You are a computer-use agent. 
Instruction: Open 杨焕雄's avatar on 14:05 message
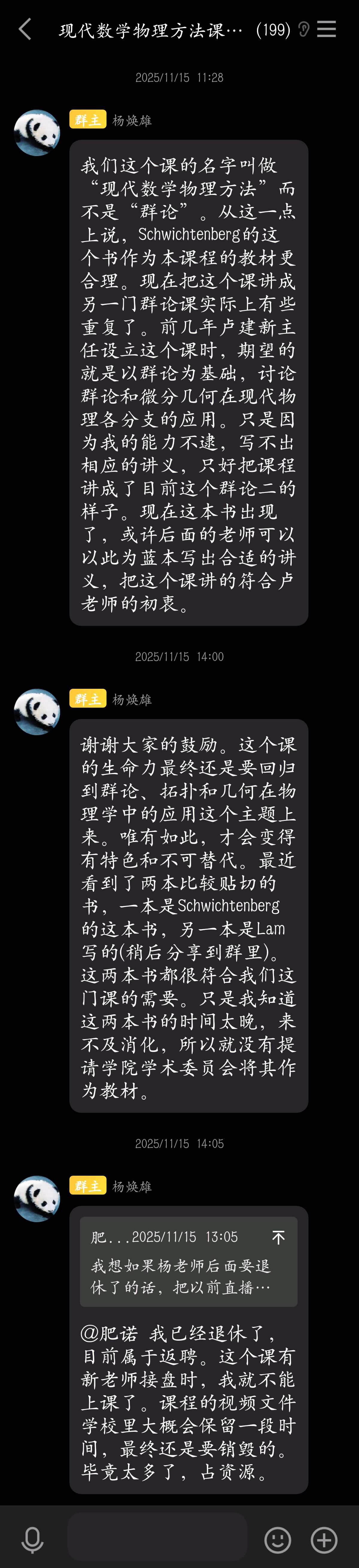click(x=37, y=1198)
